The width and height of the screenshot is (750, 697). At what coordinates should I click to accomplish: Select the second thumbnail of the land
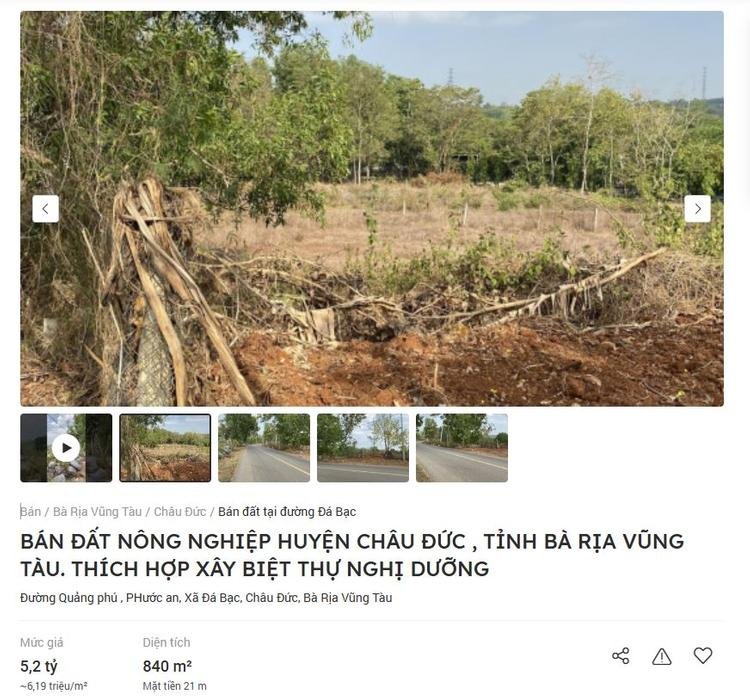click(165, 448)
